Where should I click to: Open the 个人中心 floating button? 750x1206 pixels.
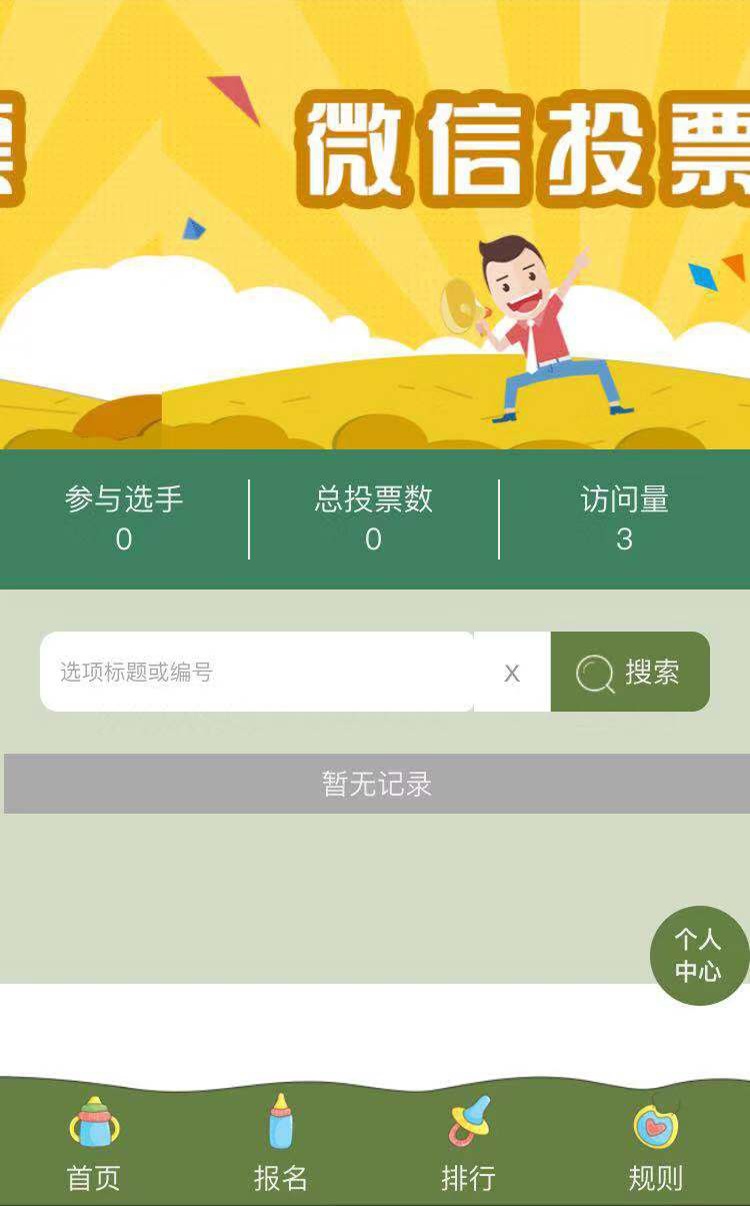click(699, 955)
